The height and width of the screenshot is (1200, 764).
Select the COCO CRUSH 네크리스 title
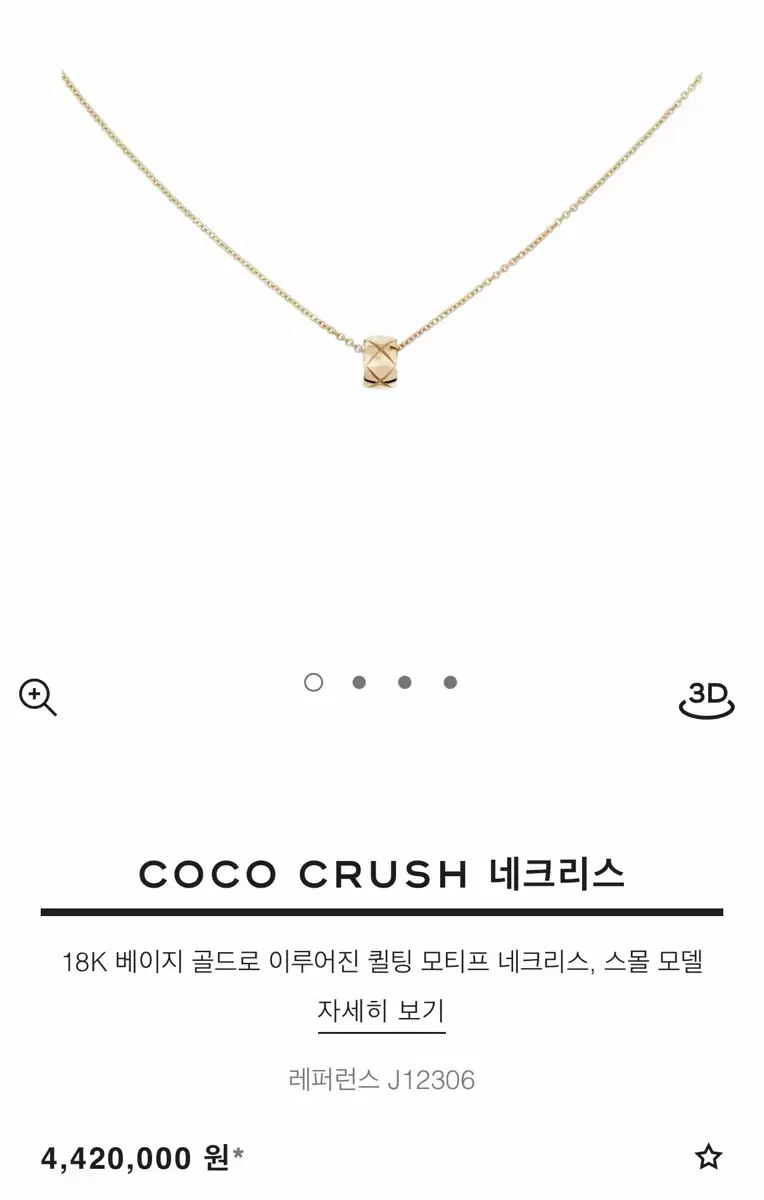point(382,873)
